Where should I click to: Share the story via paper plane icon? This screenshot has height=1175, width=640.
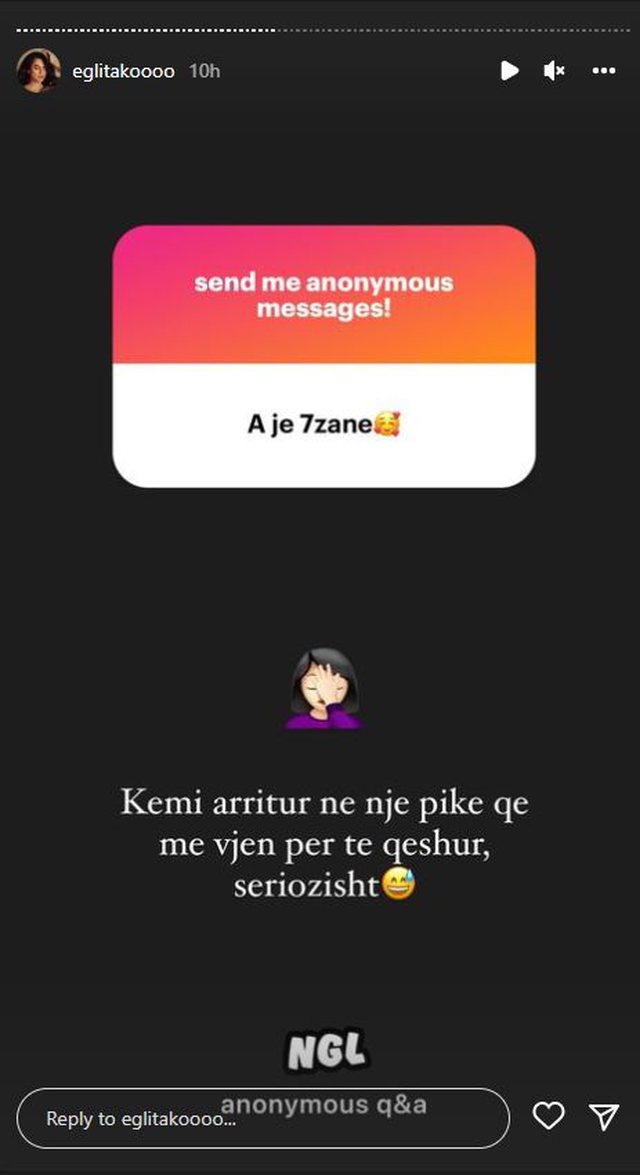[603, 1116]
